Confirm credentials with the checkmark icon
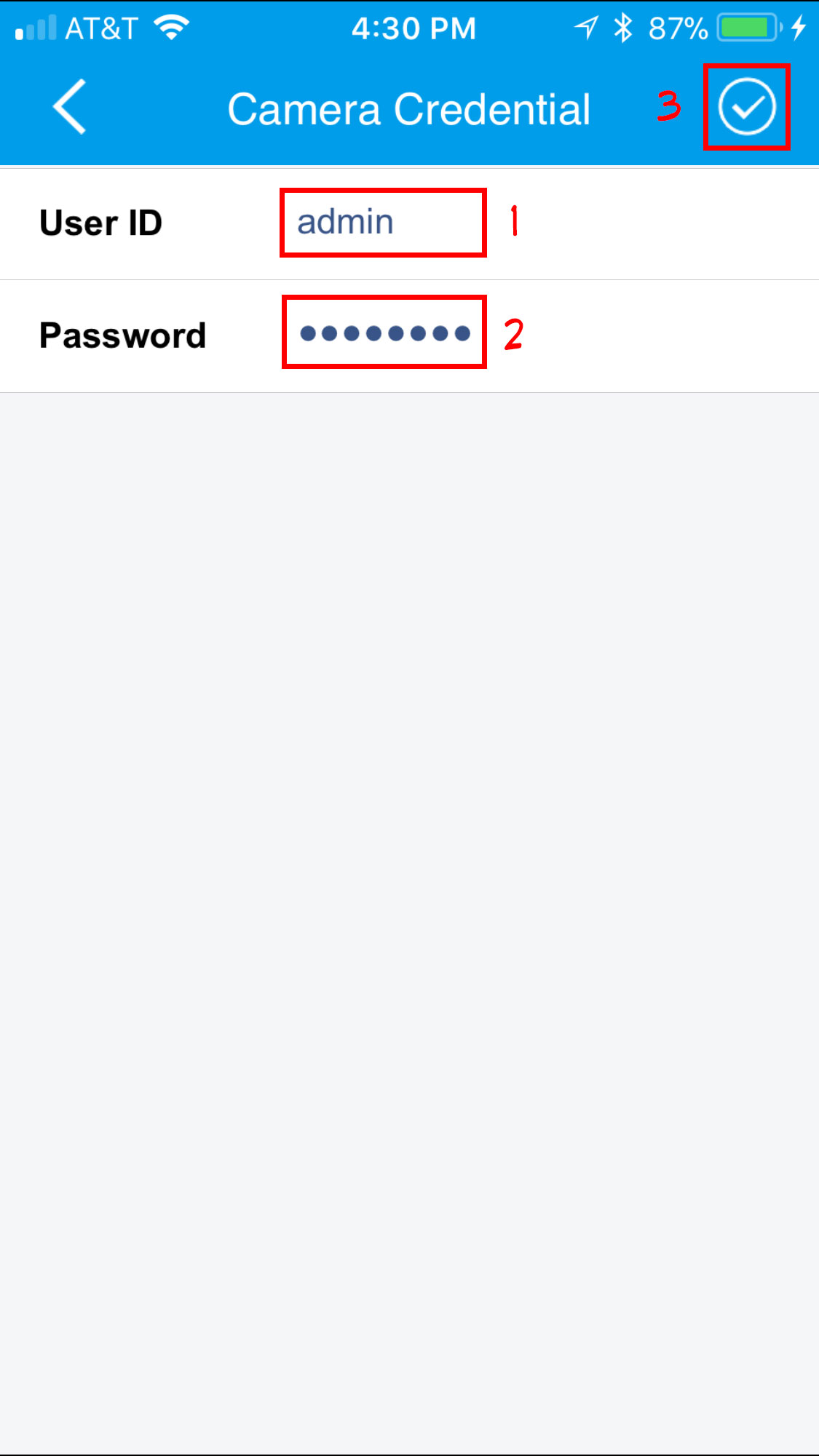Viewport: 819px width, 1456px height. pos(746,107)
